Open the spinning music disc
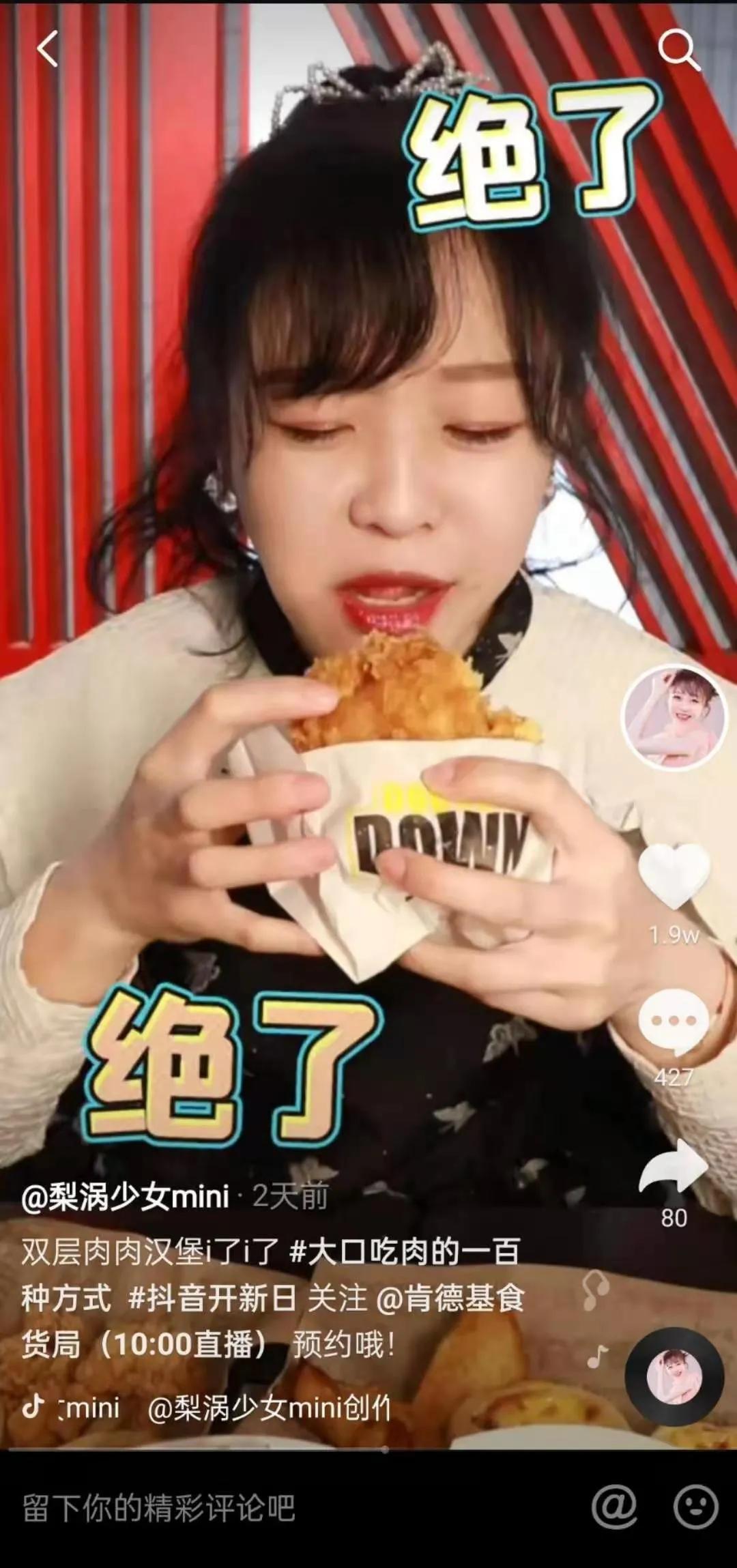The width and height of the screenshot is (737, 1568). pos(674,1377)
